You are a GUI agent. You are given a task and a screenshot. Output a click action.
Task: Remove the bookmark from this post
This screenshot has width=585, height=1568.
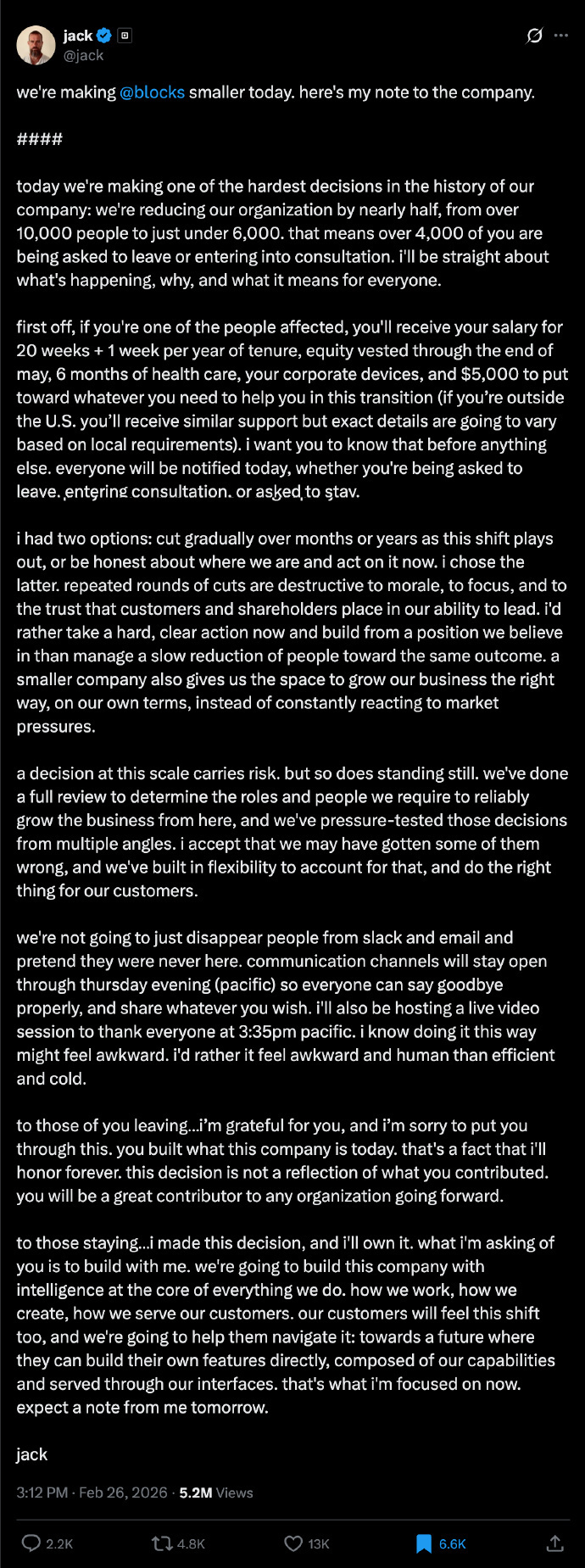[x=424, y=1543]
